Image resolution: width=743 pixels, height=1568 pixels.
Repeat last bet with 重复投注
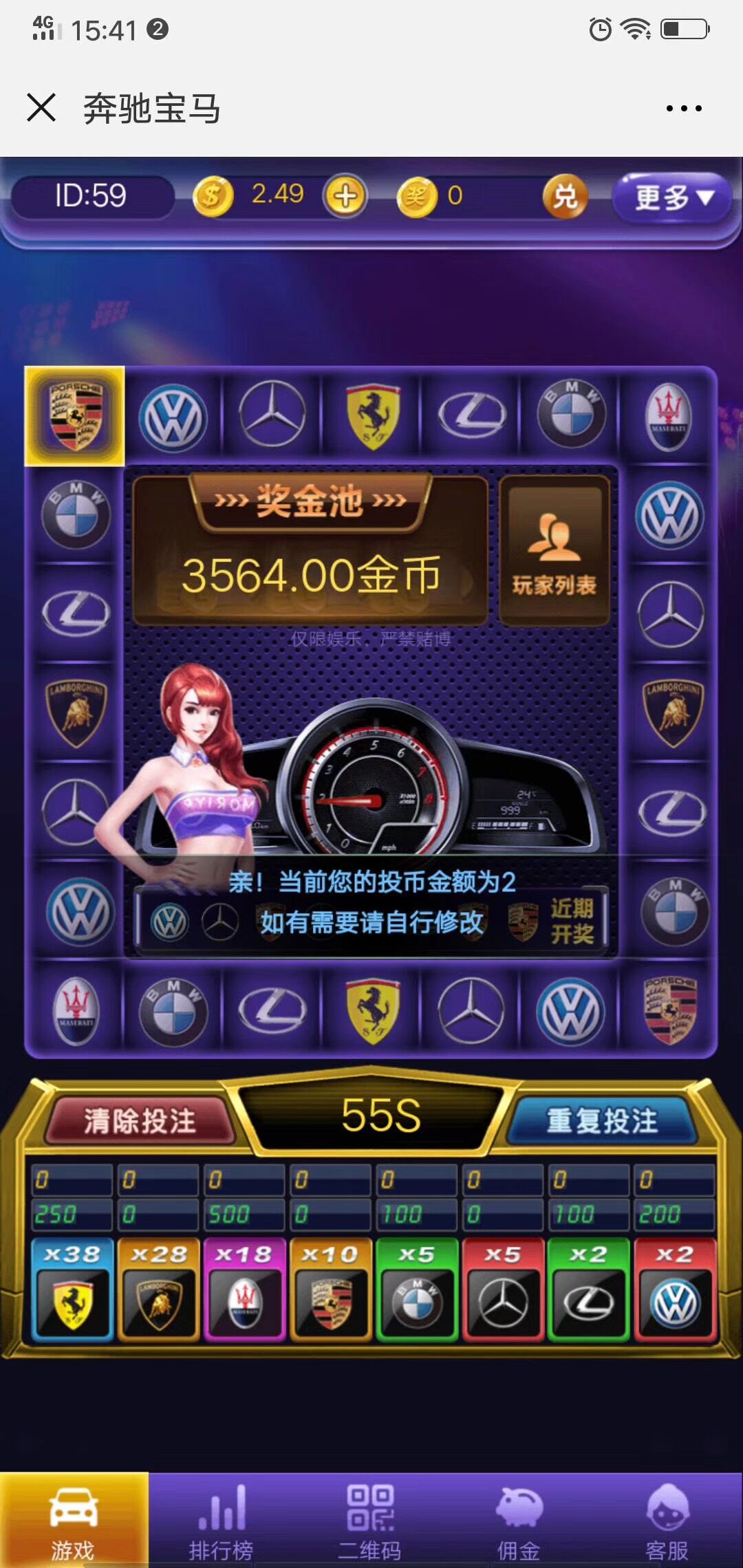[x=602, y=1120]
